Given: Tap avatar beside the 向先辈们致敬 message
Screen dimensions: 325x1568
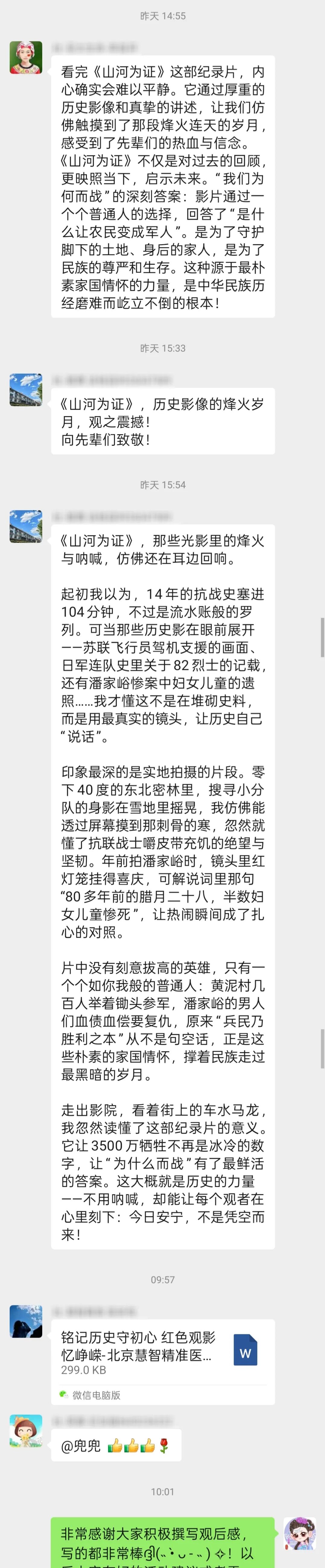Looking at the screenshot, I should click(26, 390).
